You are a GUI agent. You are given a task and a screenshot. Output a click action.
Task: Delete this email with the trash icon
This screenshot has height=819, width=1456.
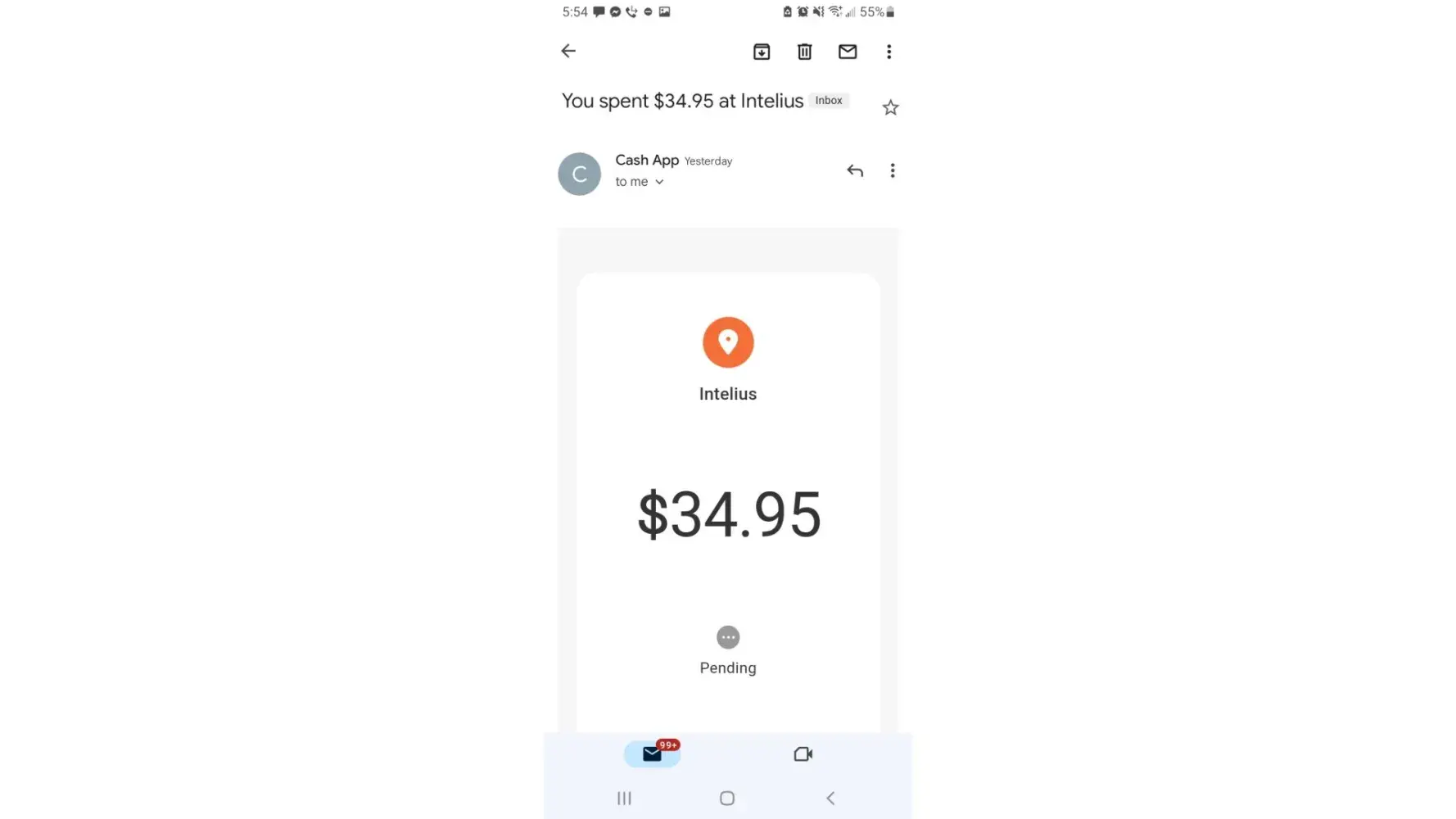[x=804, y=52]
